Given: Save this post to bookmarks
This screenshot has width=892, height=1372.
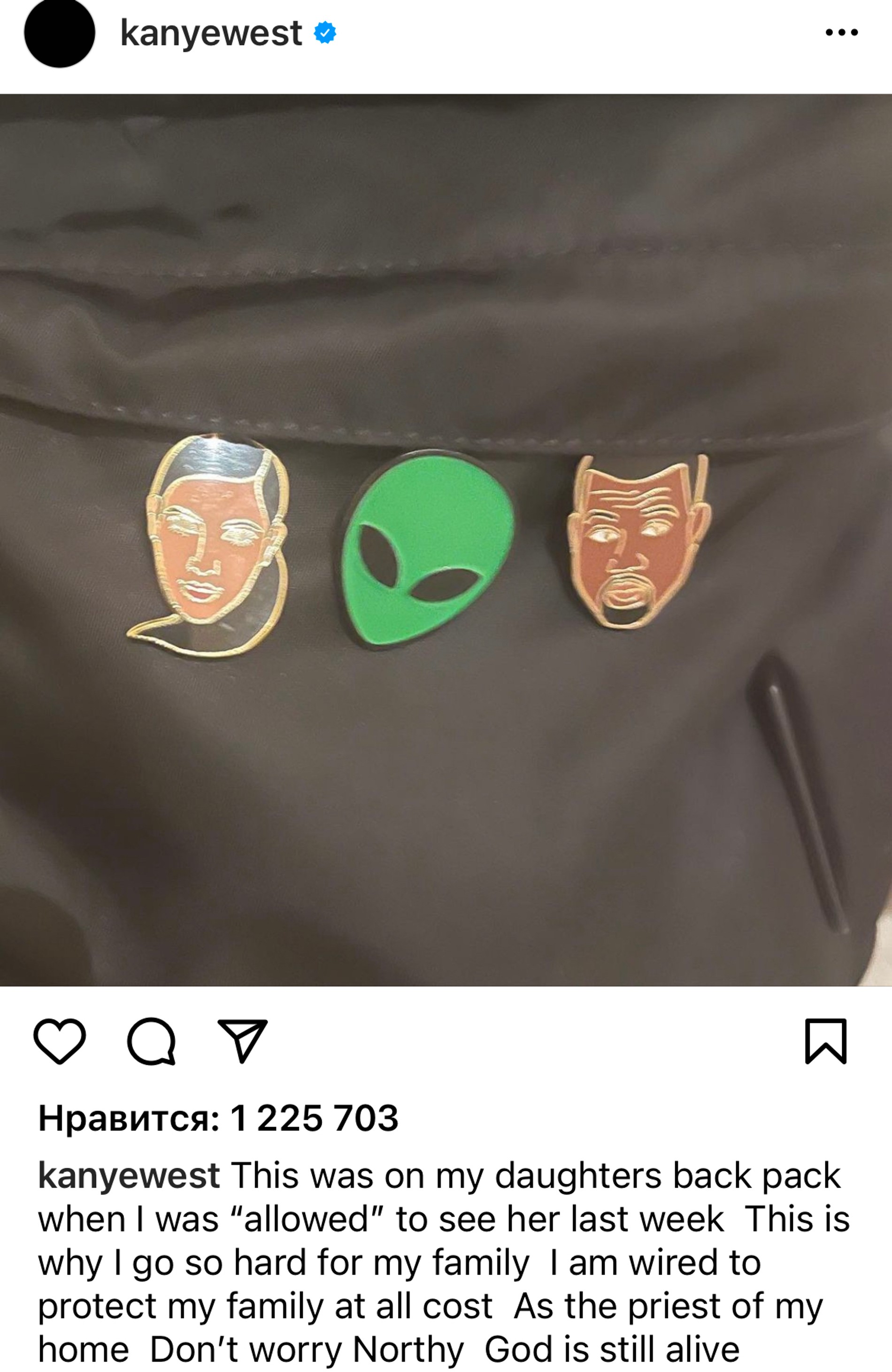Looking at the screenshot, I should [825, 1041].
